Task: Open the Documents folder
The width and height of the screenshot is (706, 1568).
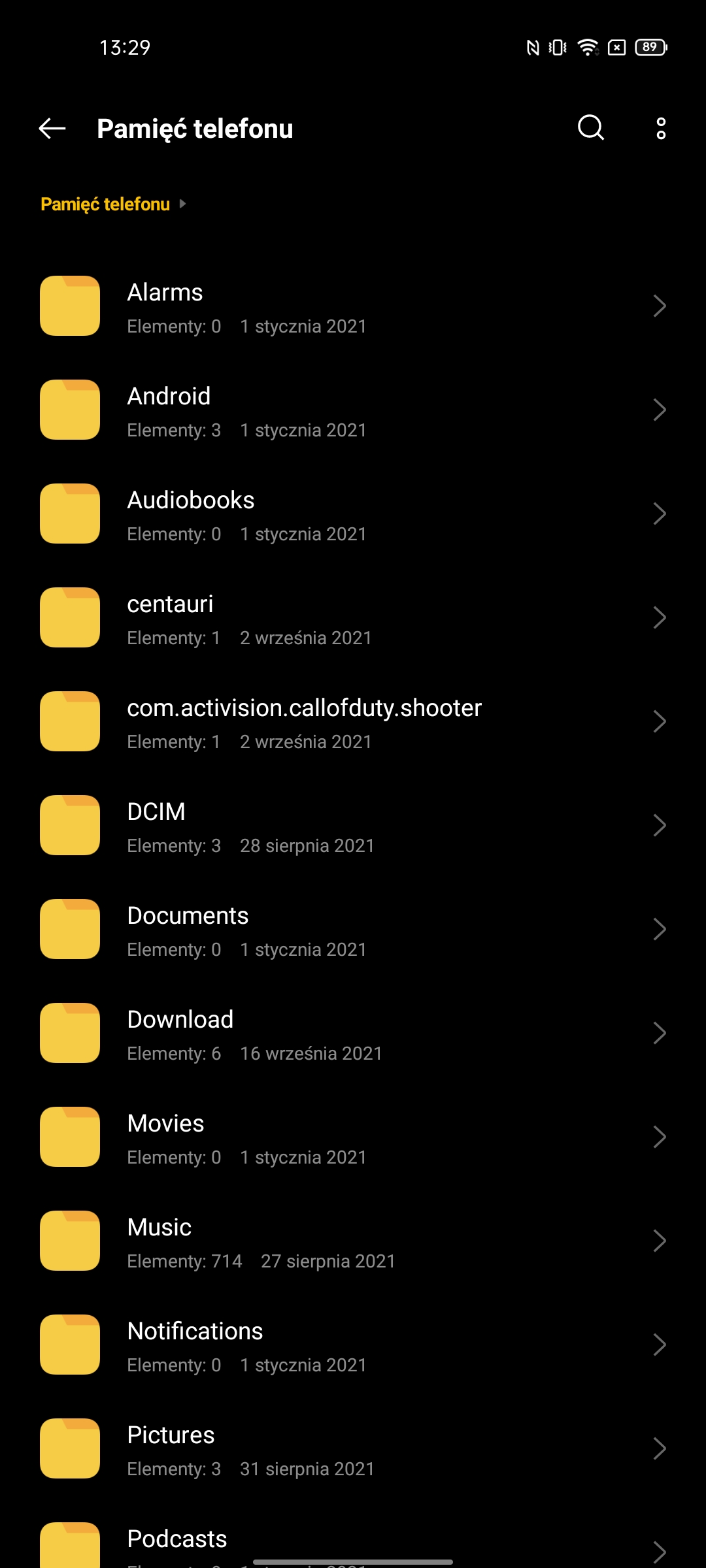Action: (x=353, y=930)
